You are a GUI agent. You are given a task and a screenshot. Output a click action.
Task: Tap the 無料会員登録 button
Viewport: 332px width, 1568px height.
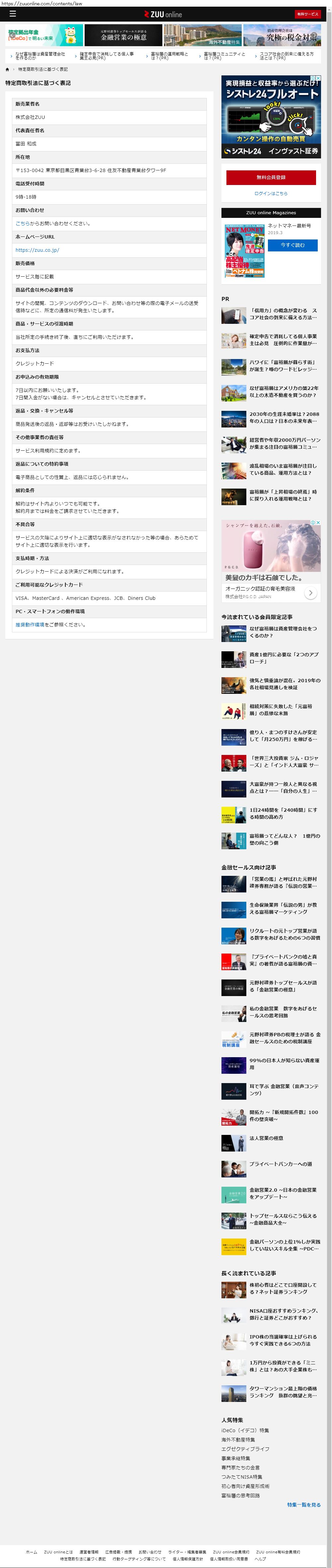click(x=271, y=177)
